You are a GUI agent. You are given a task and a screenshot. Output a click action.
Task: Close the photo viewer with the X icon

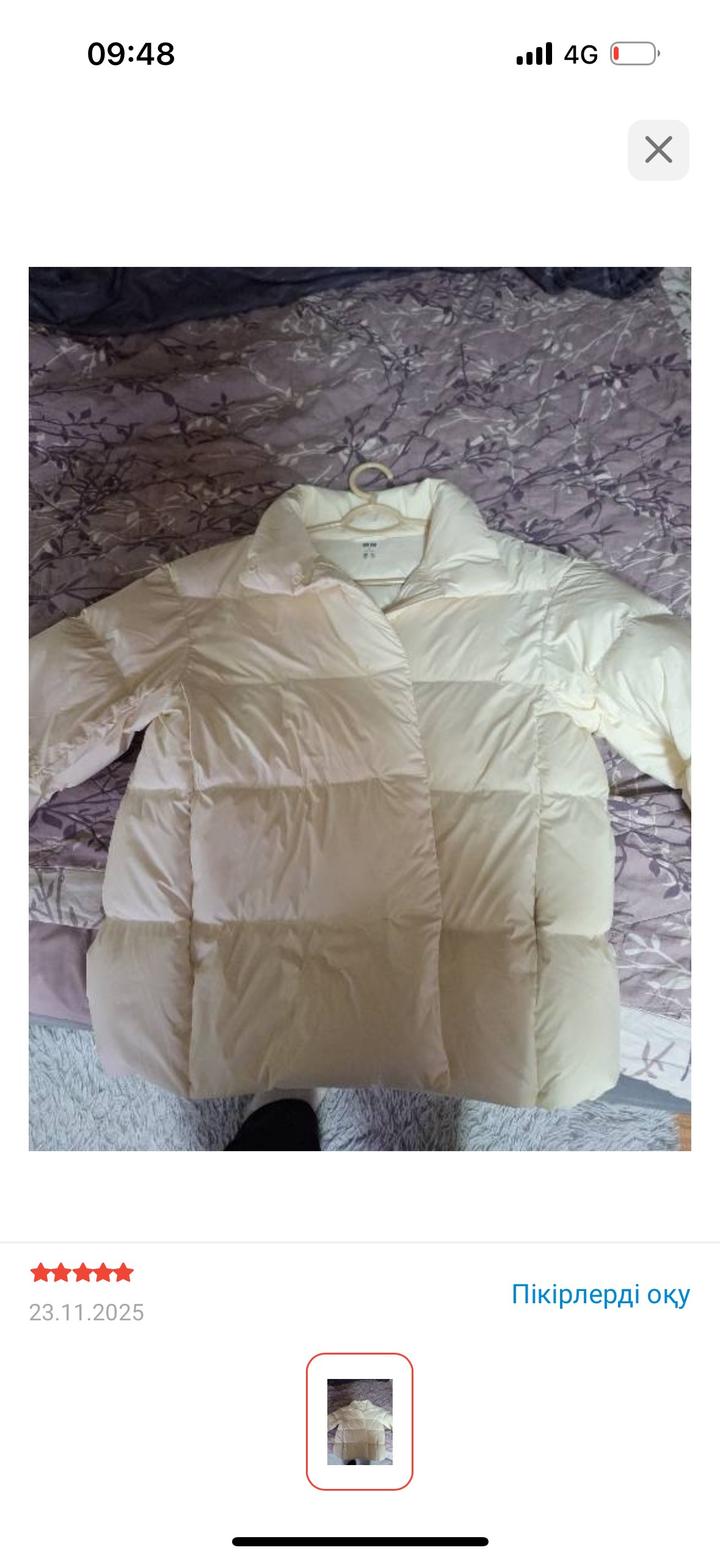click(x=658, y=150)
